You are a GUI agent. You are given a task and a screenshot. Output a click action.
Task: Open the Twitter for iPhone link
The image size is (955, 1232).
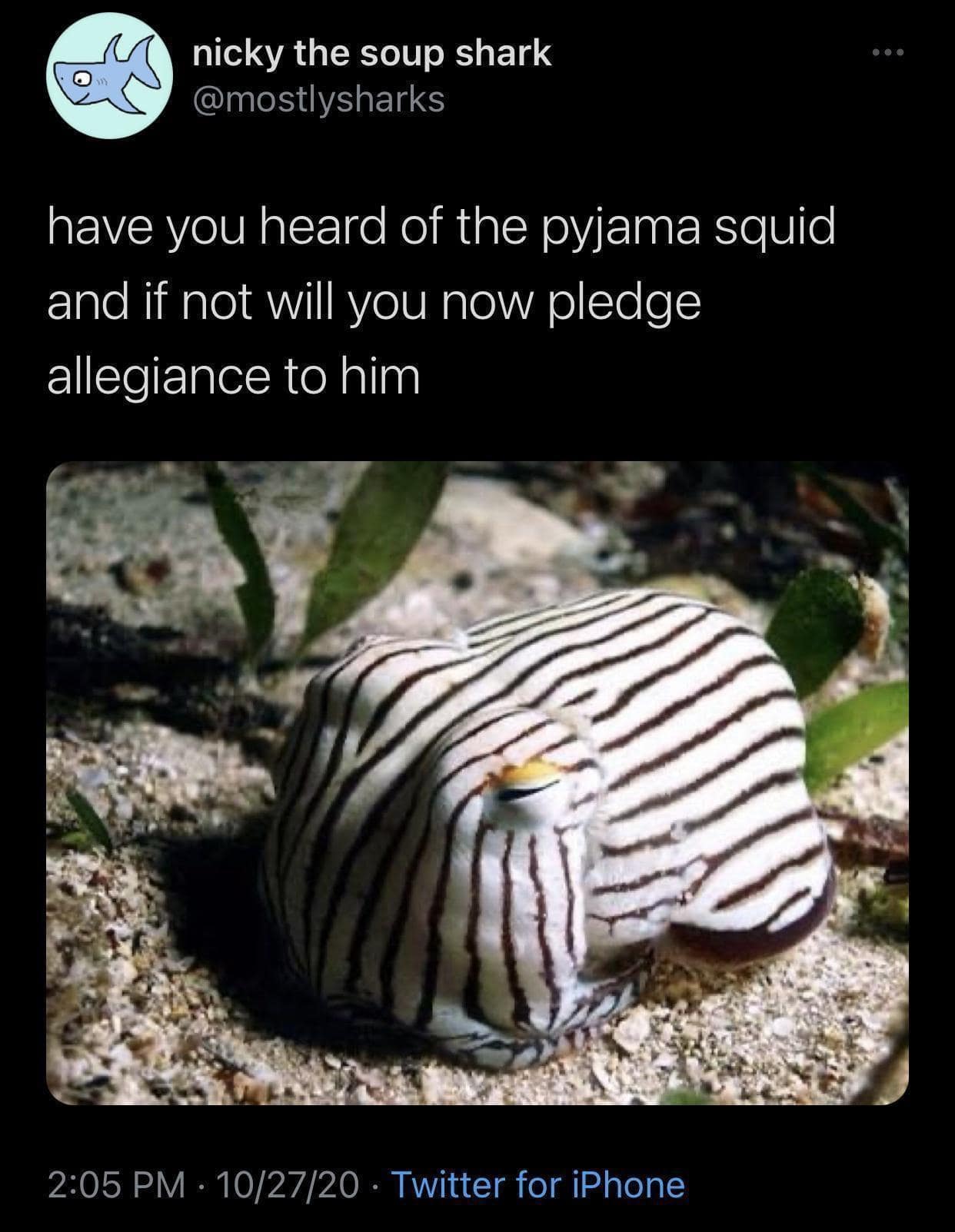click(x=538, y=1184)
